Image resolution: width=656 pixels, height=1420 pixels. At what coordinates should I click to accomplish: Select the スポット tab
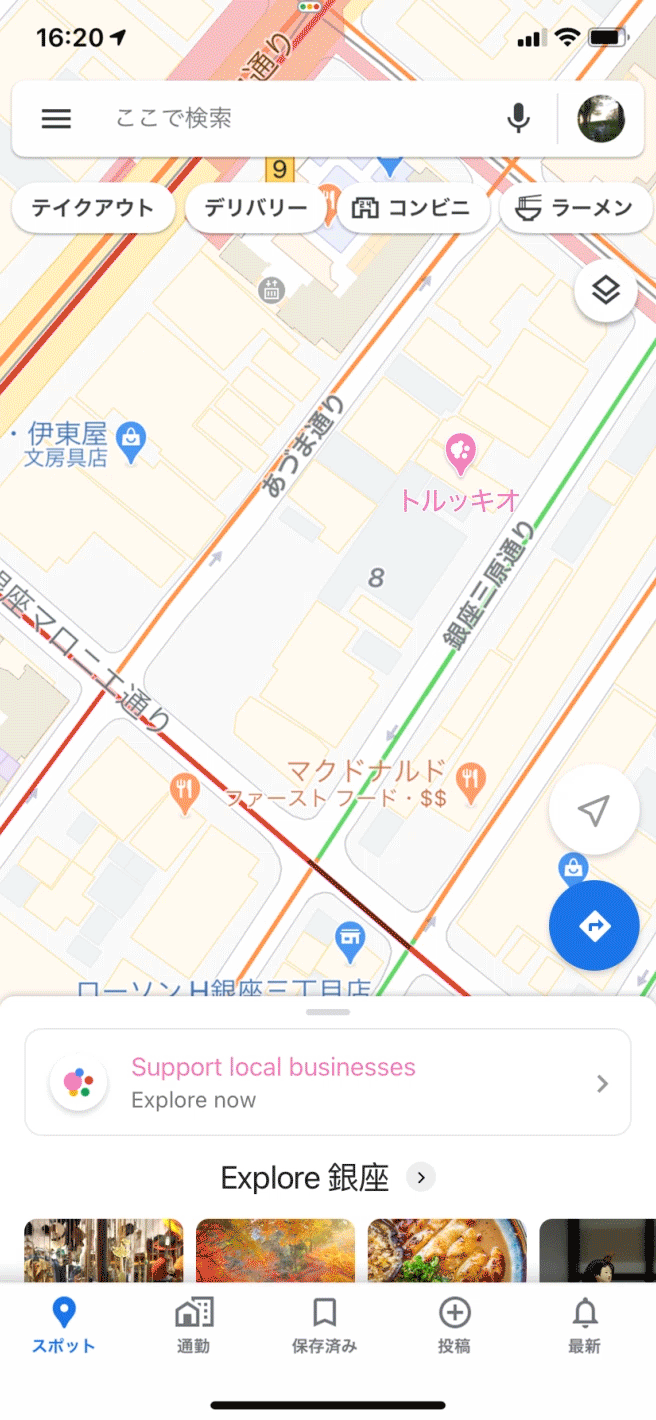(x=63, y=1326)
